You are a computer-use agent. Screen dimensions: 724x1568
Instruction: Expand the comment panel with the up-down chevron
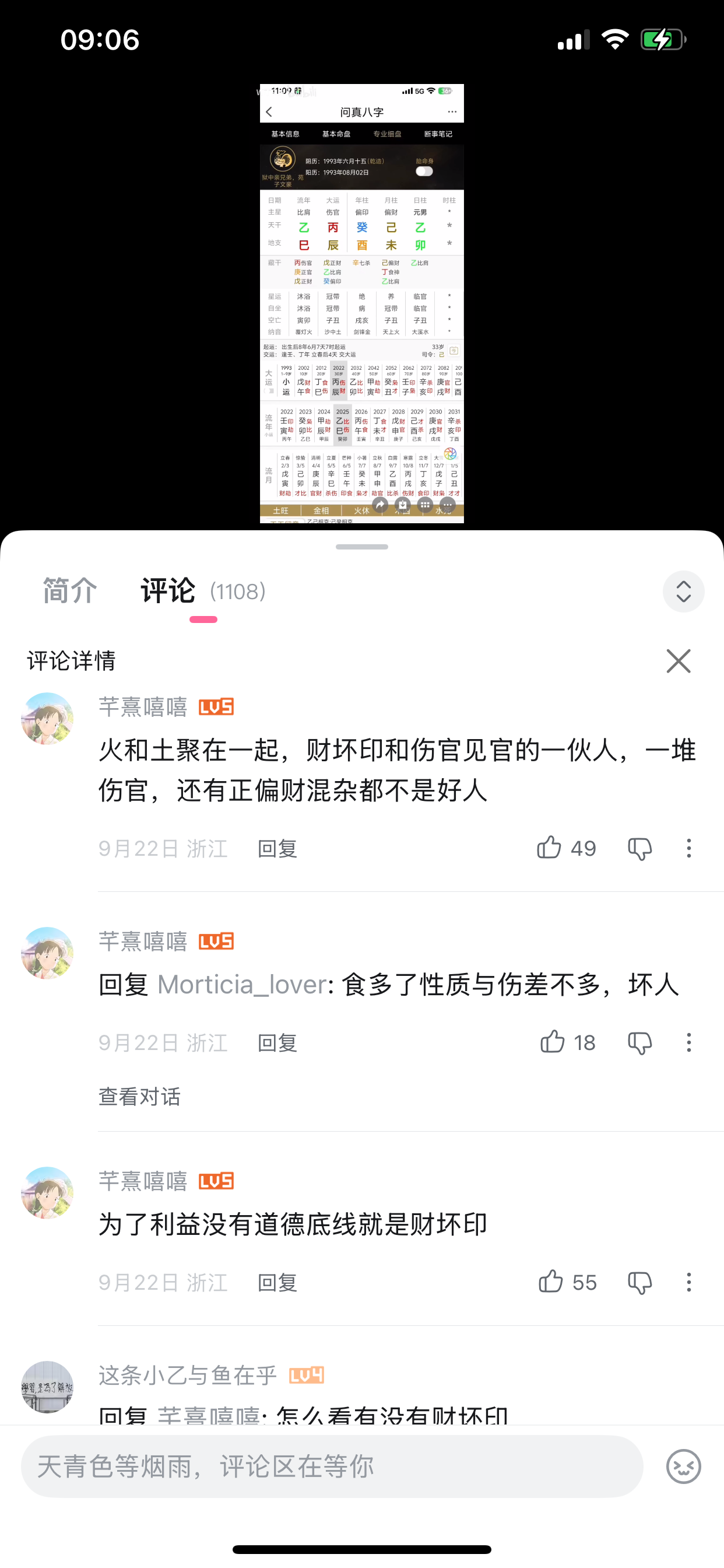pyautogui.click(x=683, y=591)
